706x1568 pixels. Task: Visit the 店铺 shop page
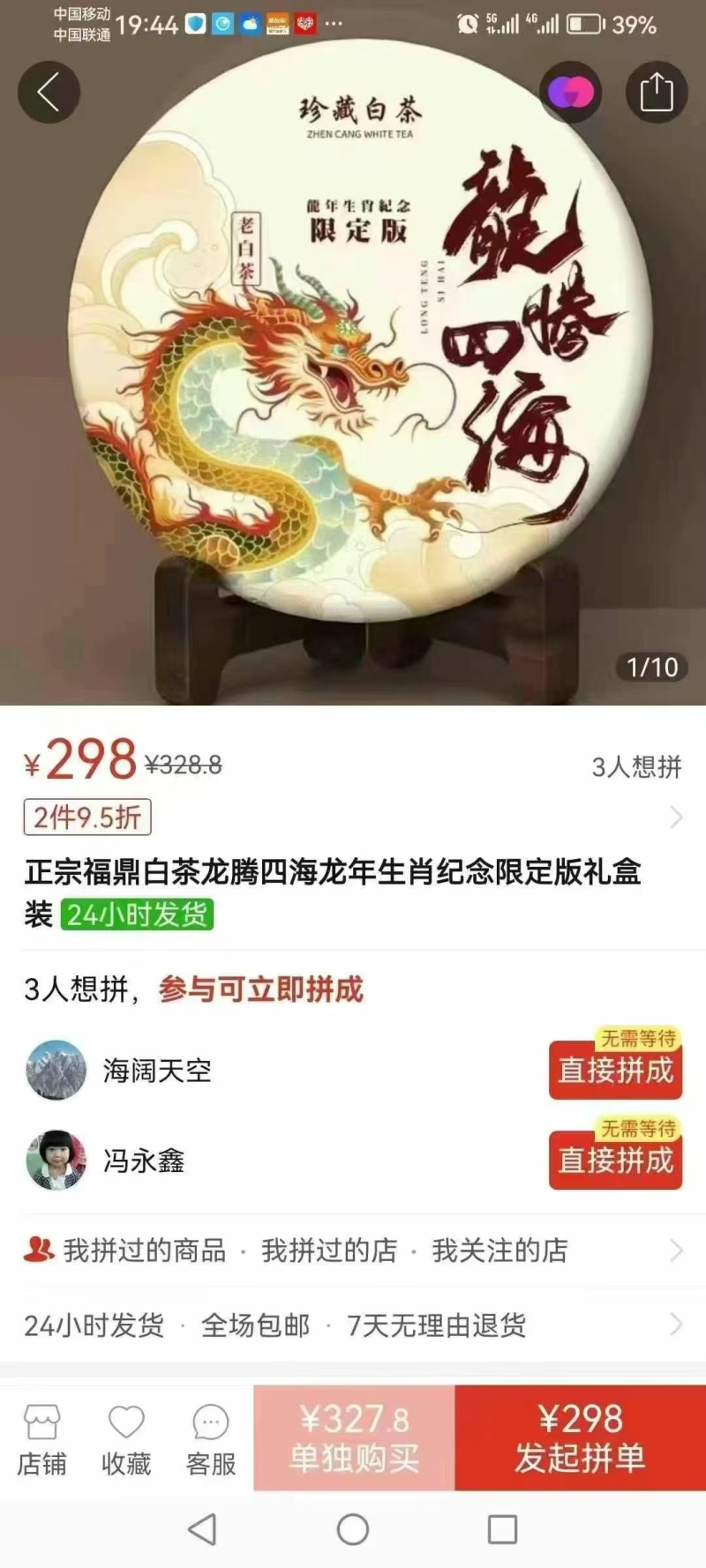click(x=41, y=1440)
